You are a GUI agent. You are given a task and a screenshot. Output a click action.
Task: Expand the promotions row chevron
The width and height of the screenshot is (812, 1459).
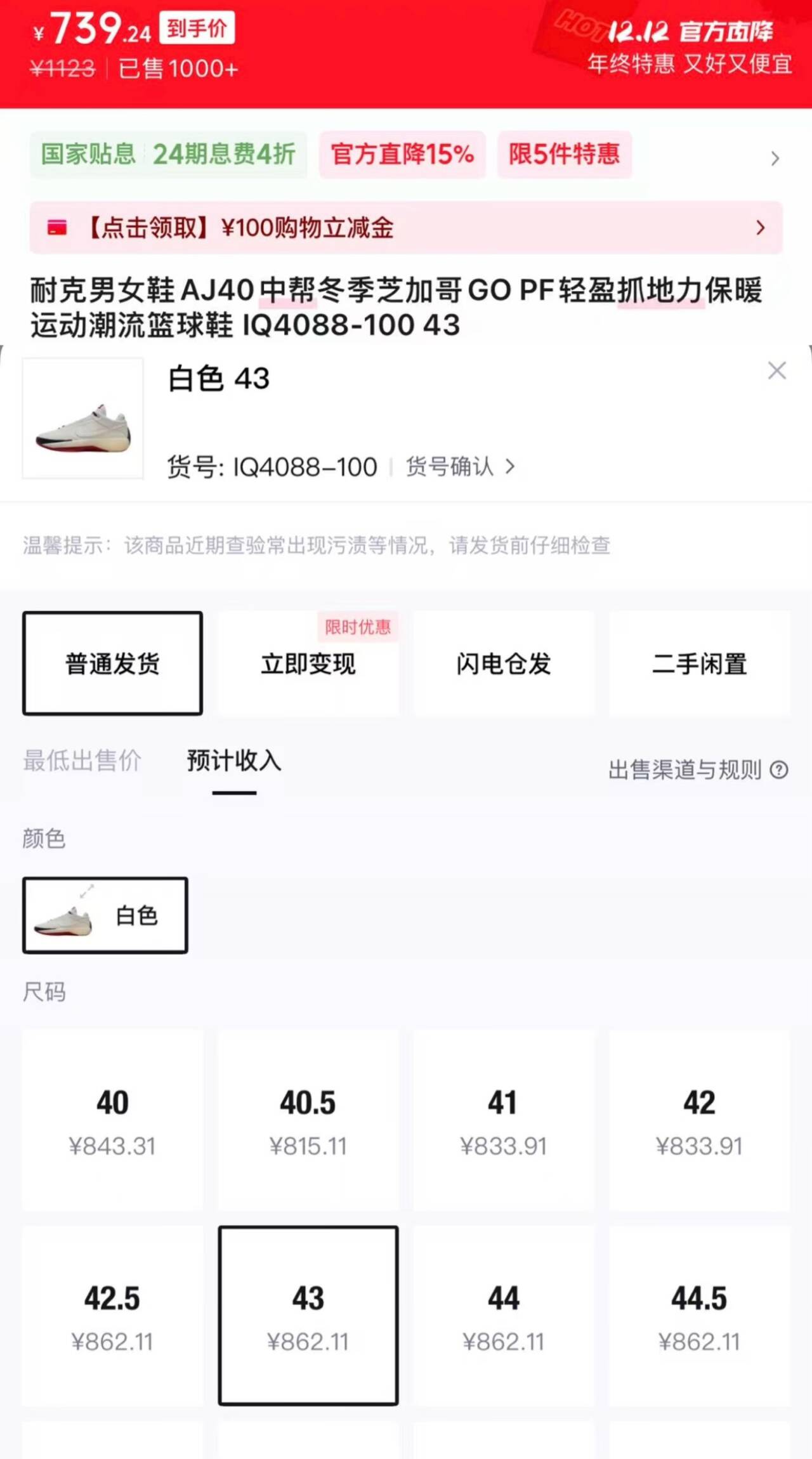[x=775, y=158]
